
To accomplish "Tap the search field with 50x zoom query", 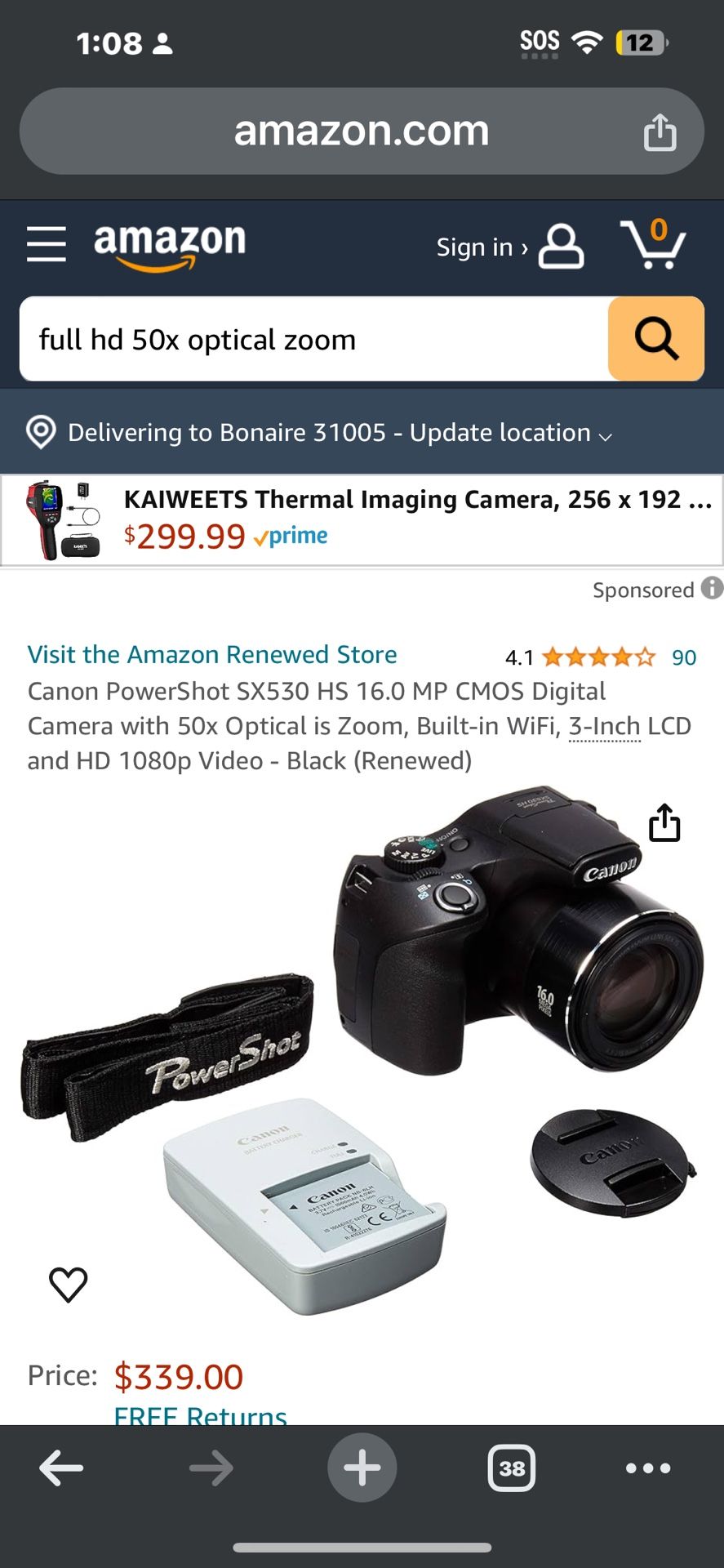I will pos(314,339).
